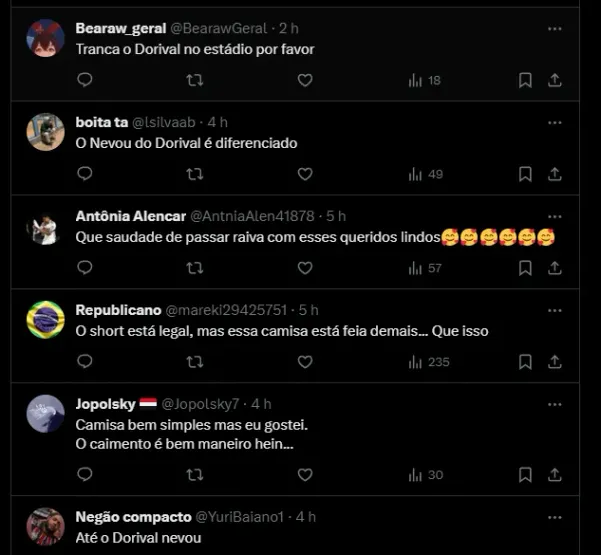Like Republicano's tweet
The width and height of the screenshot is (601, 555).
305,361
